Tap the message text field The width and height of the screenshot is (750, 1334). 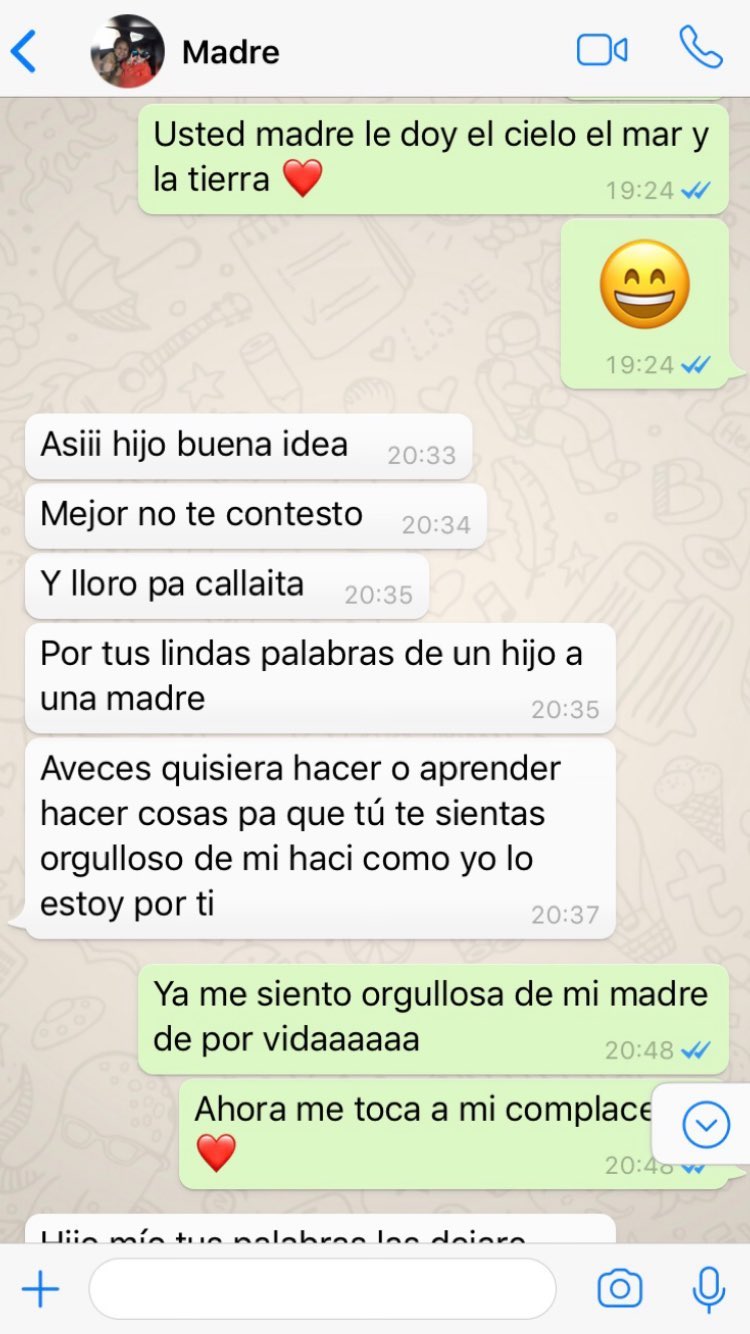tap(322, 1289)
